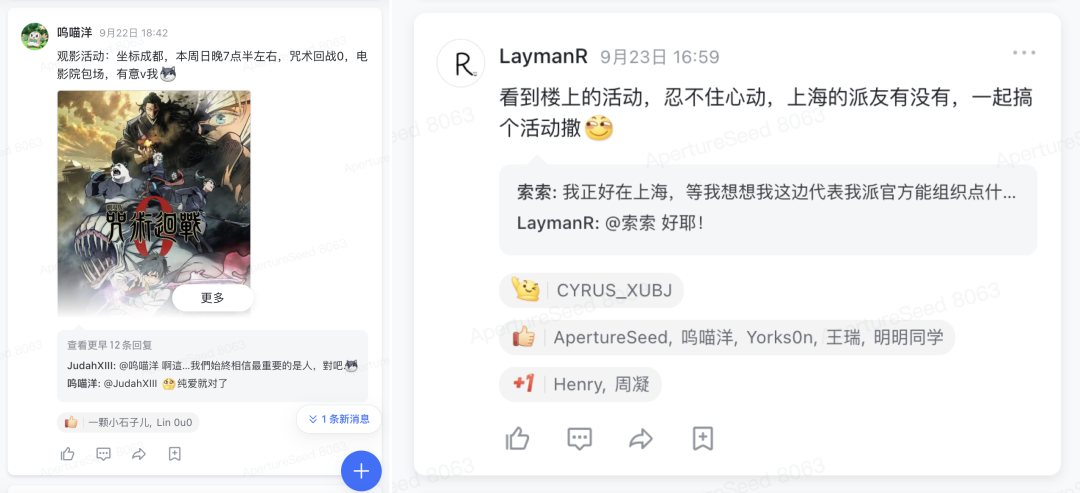Image resolution: width=1080 pixels, height=493 pixels.
Task: Open LaymanR's profile avatar
Action: [461, 64]
